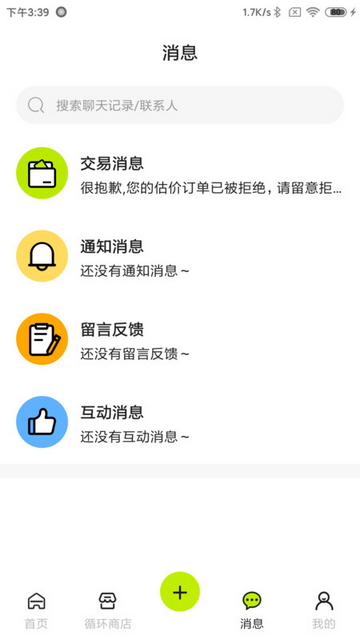Screen dimensions: 360x640
Task: Open 通知消息 notification messages
Action: pyautogui.click(x=180, y=256)
